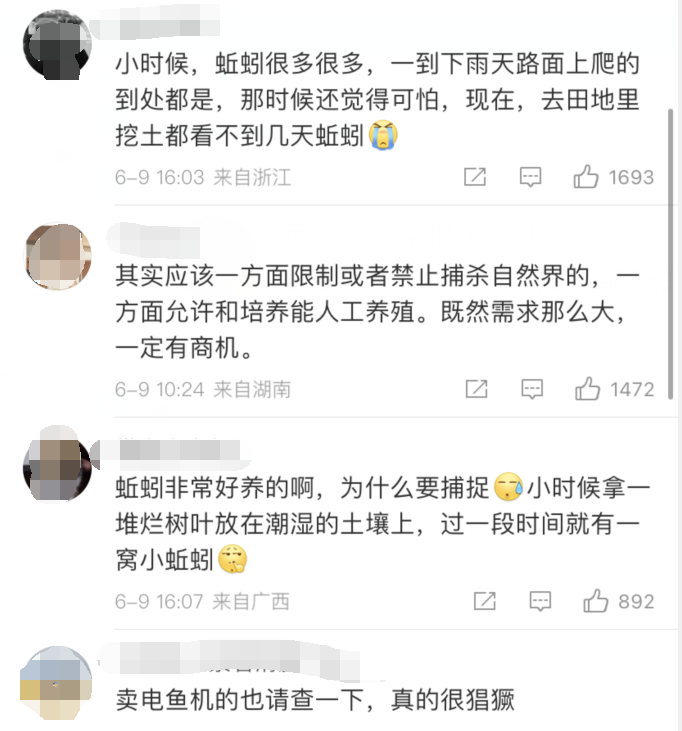This screenshot has width=682, height=731.
Task: Share the 广西 comment posted 6-9 16:07
Action: 484,601
